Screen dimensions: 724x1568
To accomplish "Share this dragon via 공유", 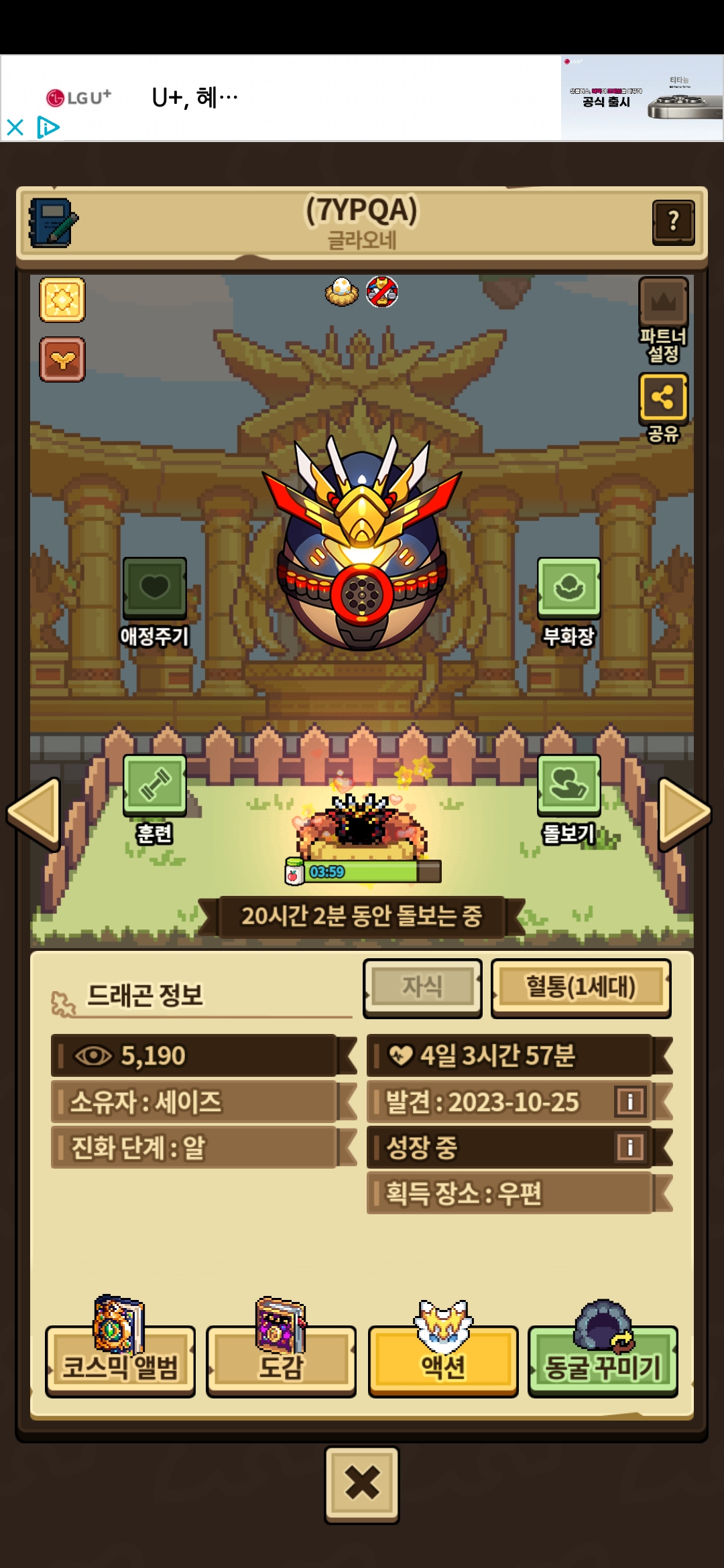I will [663, 398].
